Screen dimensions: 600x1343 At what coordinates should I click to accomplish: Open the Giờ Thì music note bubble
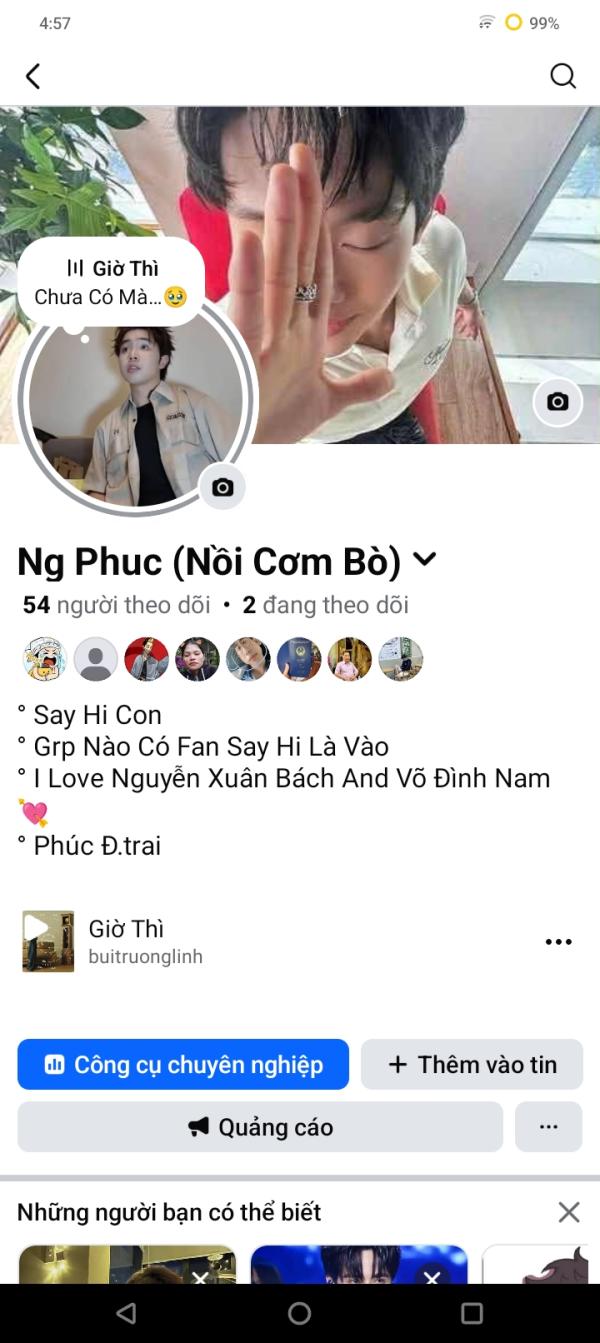coord(112,282)
